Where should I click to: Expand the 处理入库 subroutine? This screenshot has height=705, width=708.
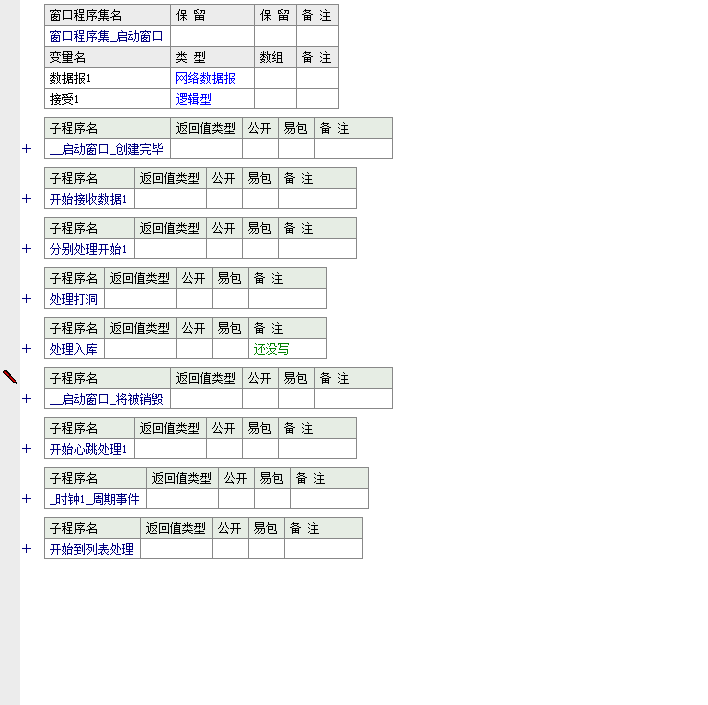tap(27, 349)
